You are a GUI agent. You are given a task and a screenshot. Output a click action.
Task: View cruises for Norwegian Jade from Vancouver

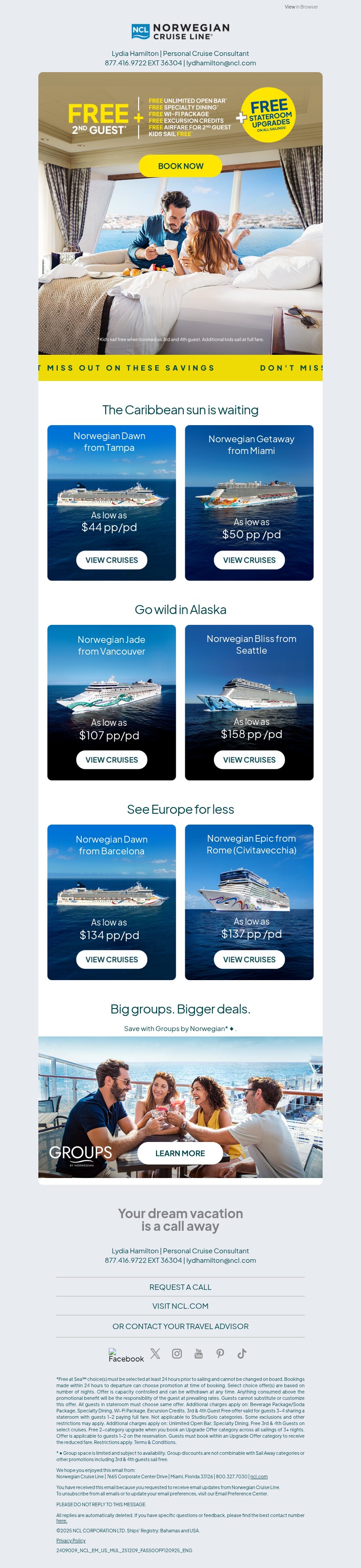111,760
